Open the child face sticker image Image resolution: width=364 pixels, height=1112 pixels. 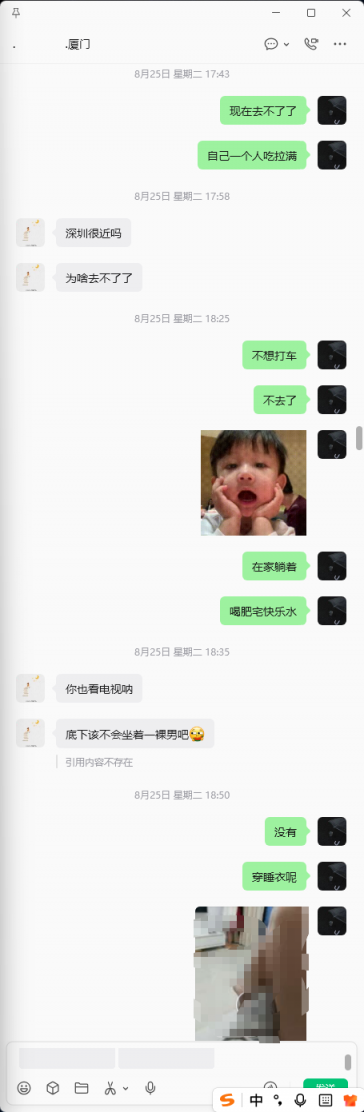coord(253,482)
